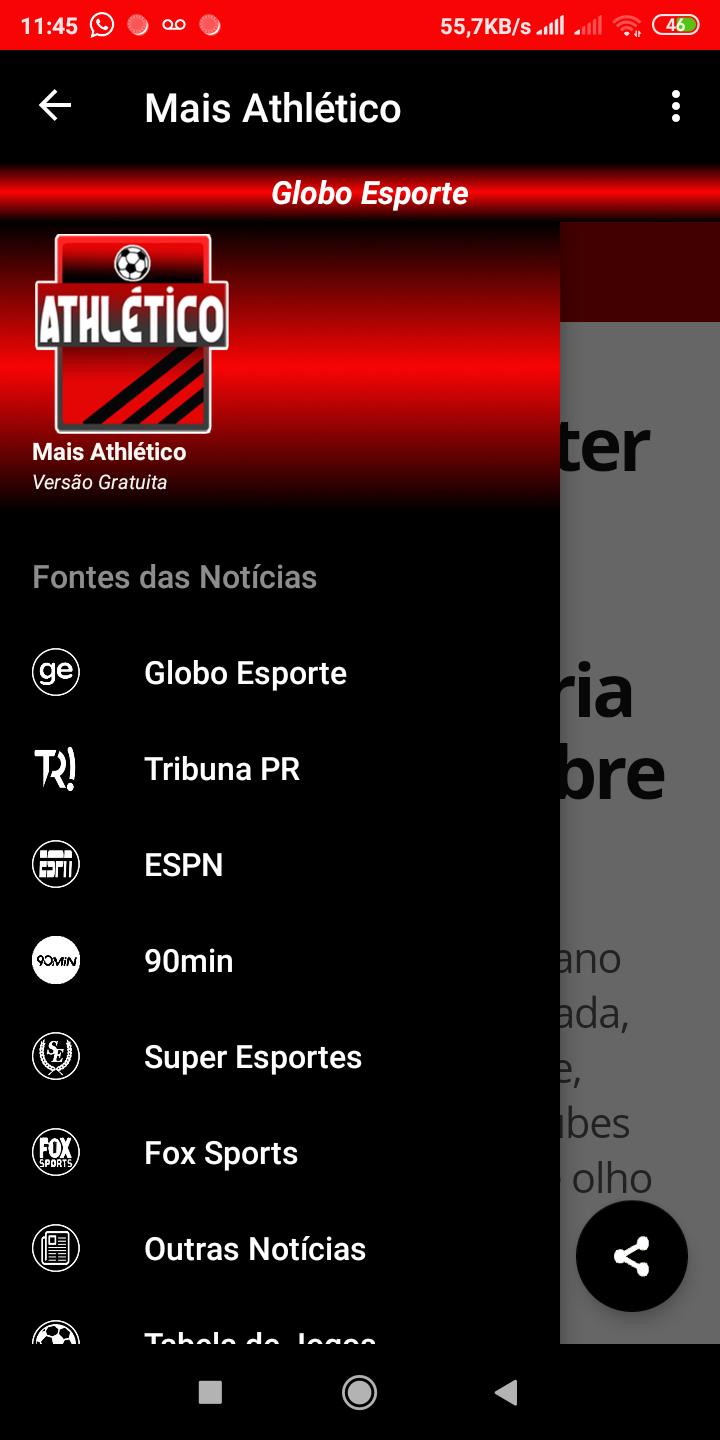The height and width of the screenshot is (1440, 720).
Task: Go back using the app bar arrow
Action: click(55, 106)
